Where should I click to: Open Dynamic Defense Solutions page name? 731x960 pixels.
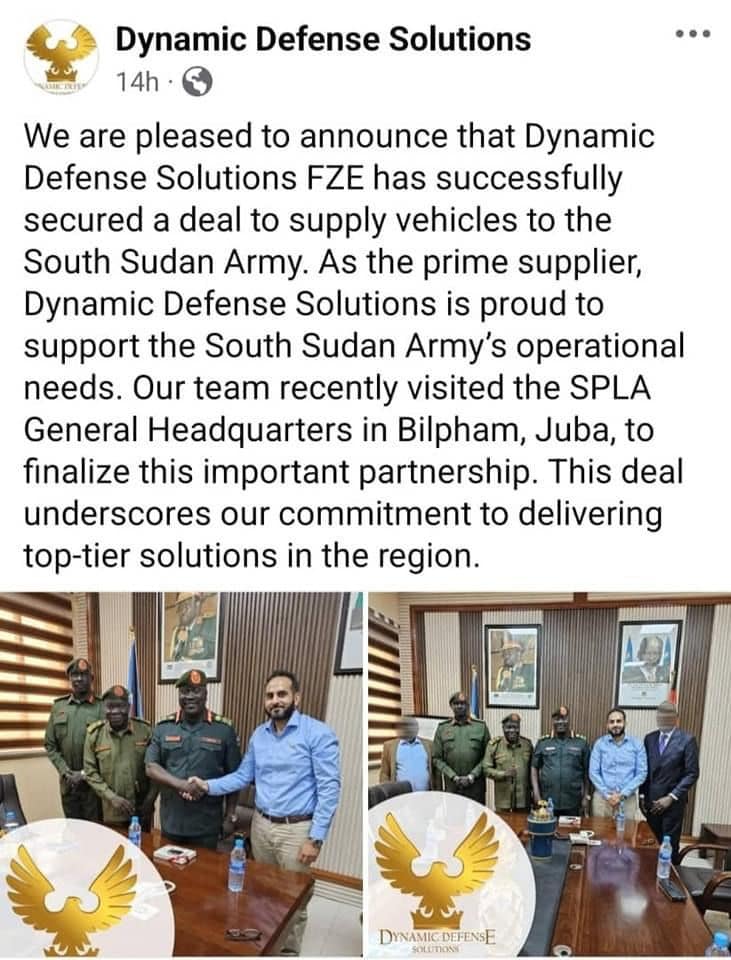323,39
